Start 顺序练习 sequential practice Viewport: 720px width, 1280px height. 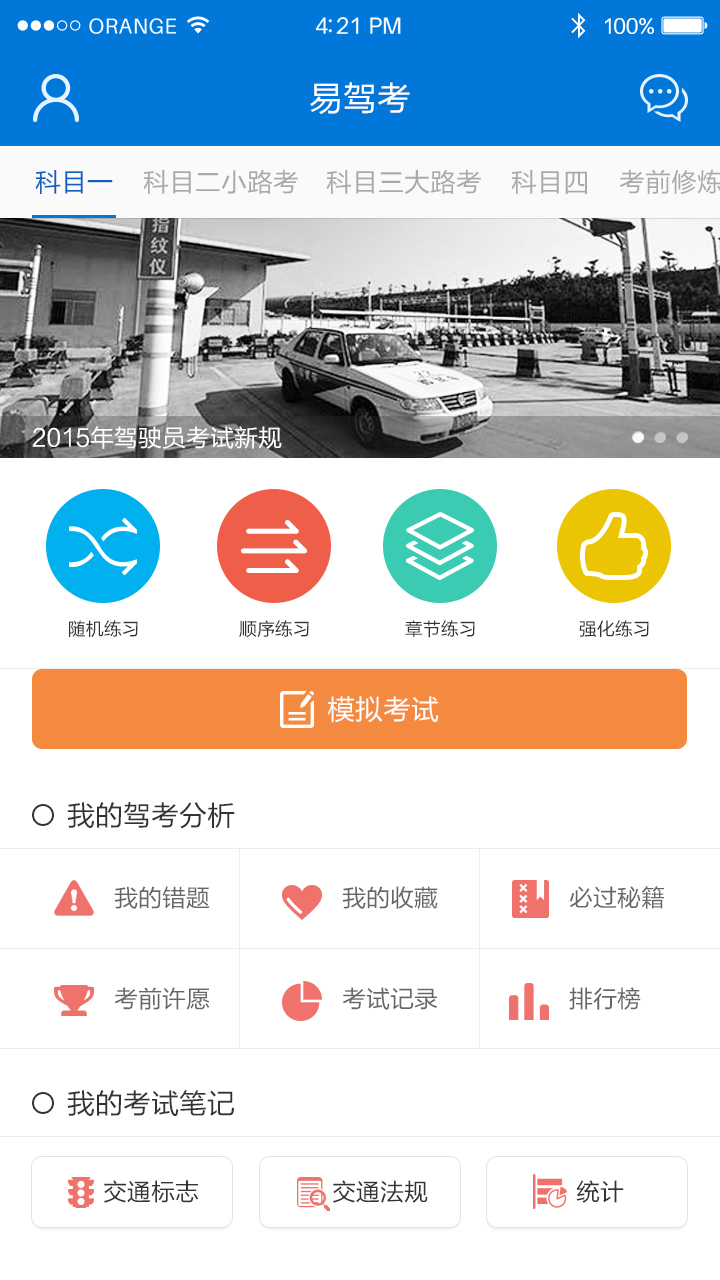click(x=274, y=546)
